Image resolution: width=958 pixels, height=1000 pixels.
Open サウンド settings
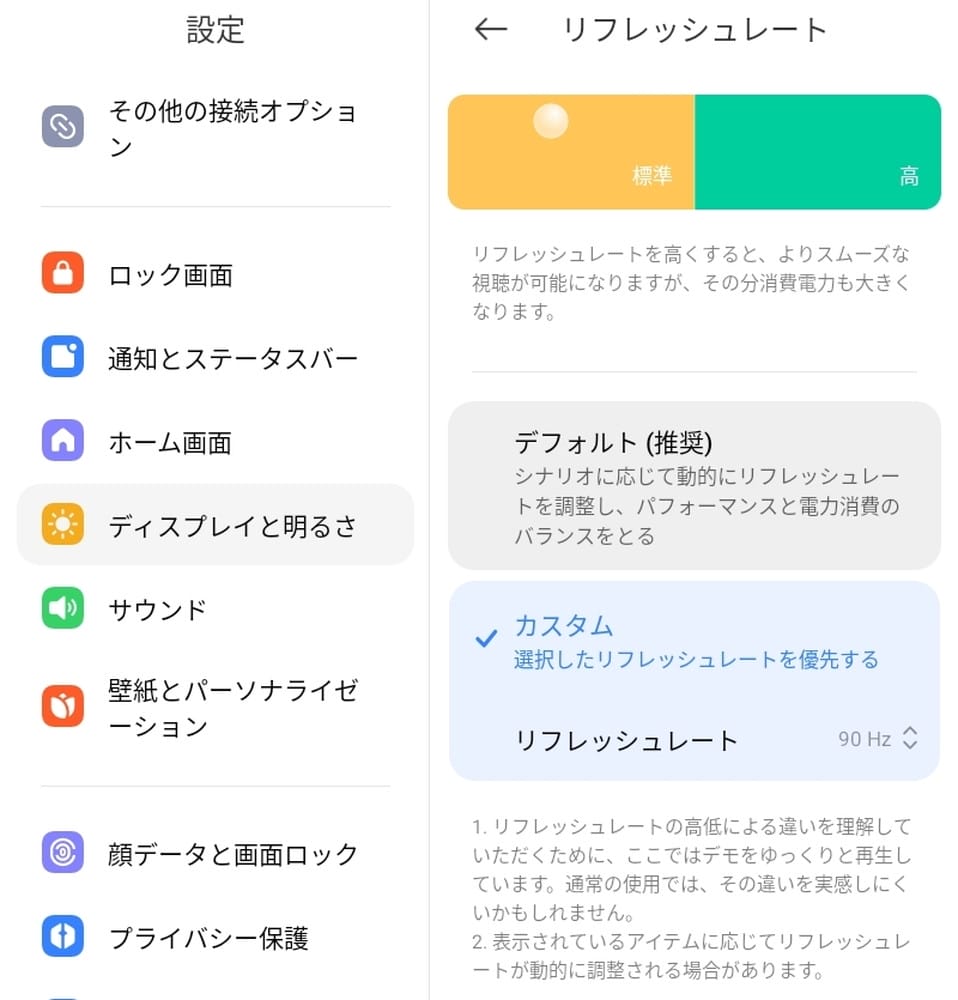click(x=215, y=609)
